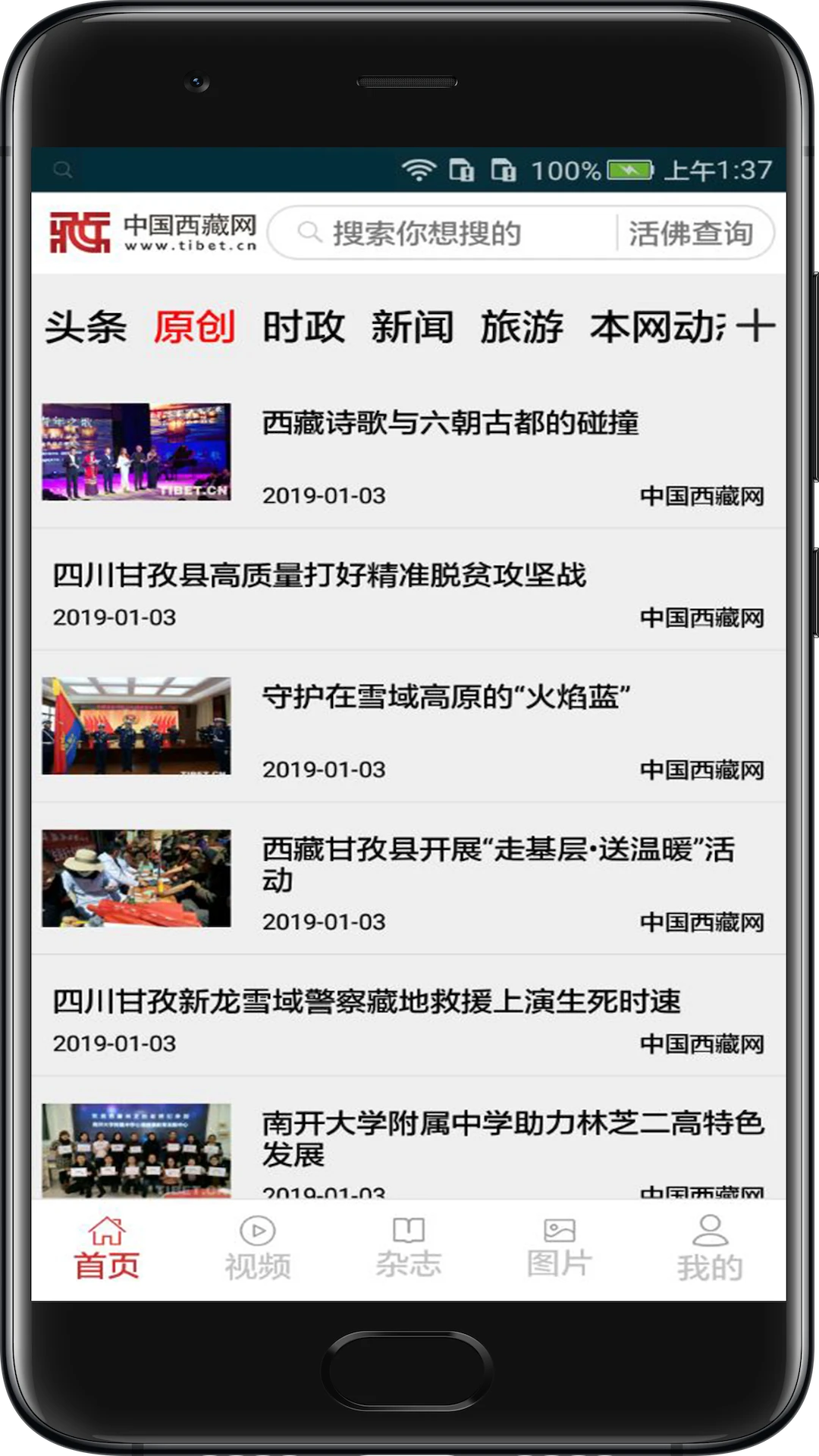Open the 活佛查询 lookup link
This screenshot has width=819, height=1456.
tap(692, 233)
